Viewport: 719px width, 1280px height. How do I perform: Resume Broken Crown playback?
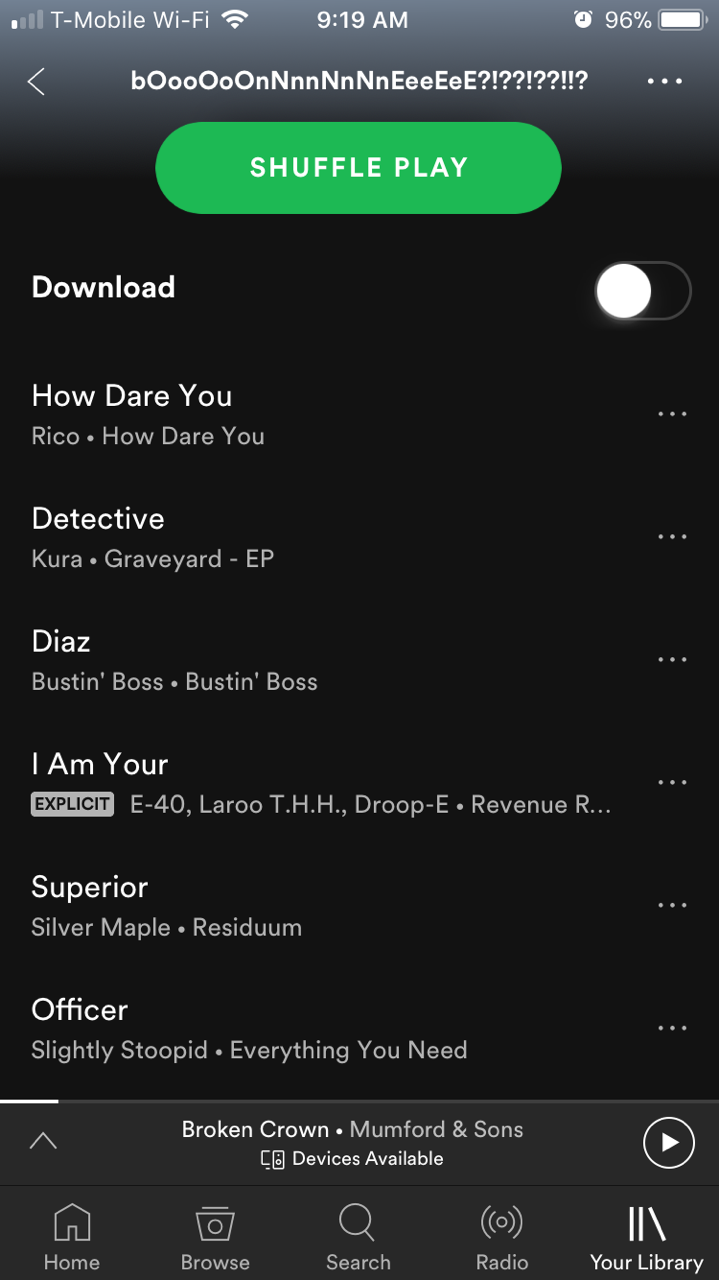point(668,1143)
